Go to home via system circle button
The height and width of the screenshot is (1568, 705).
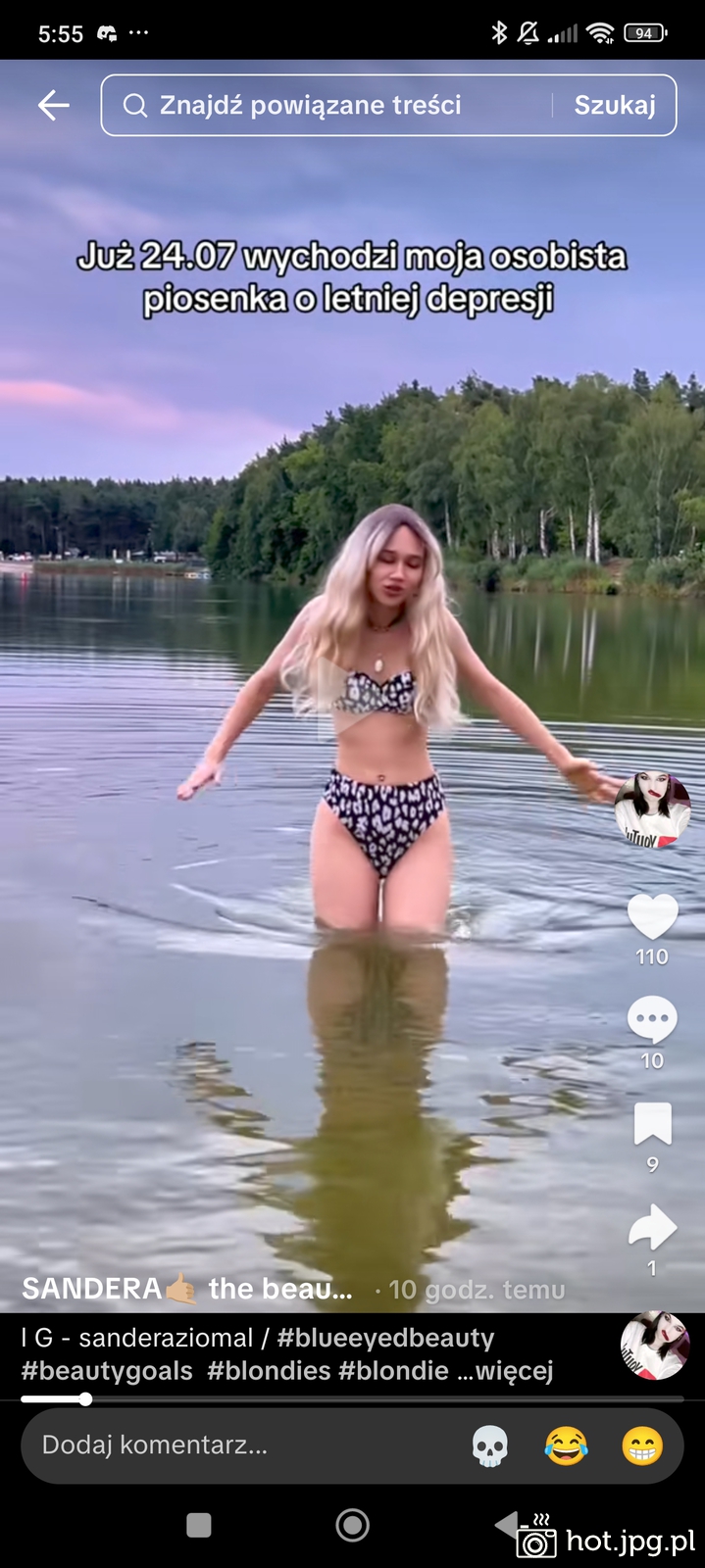[352, 1525]
